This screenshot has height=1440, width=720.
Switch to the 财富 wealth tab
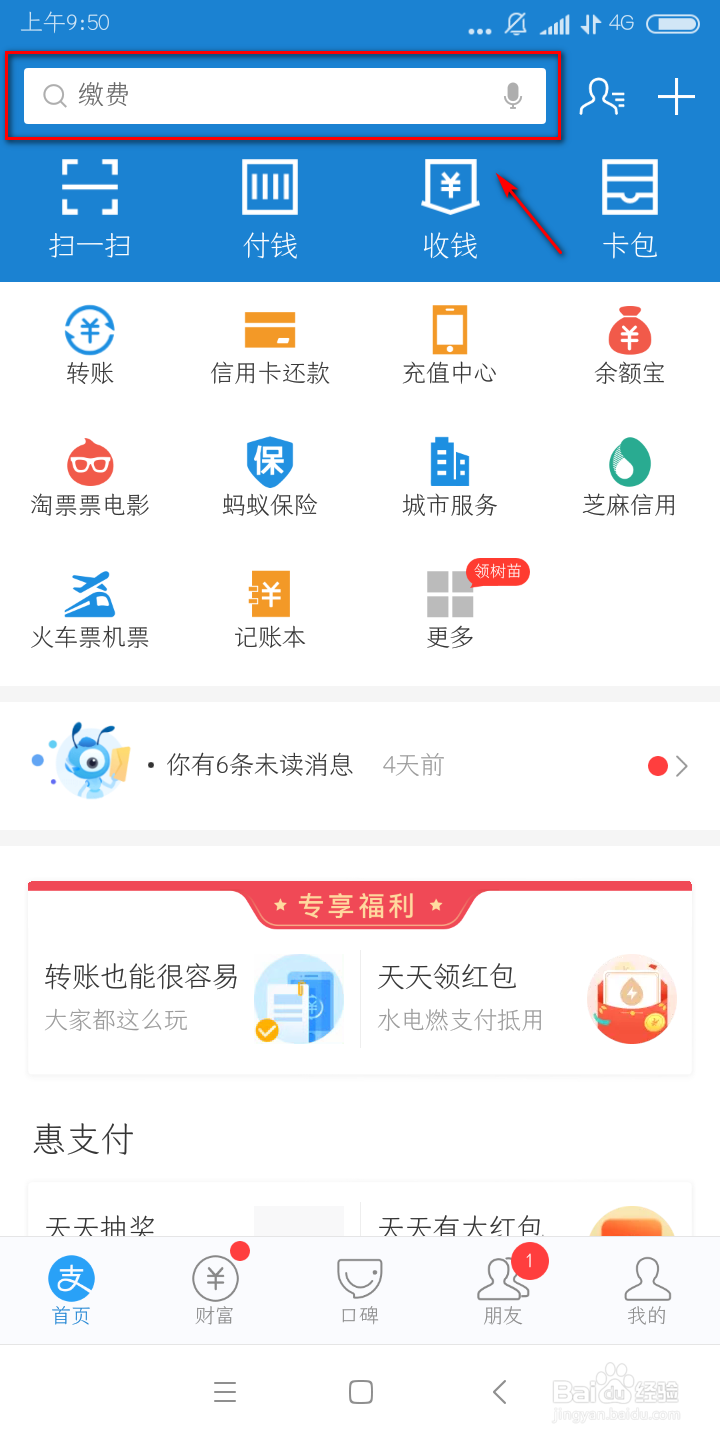(x=214, y=1290)
